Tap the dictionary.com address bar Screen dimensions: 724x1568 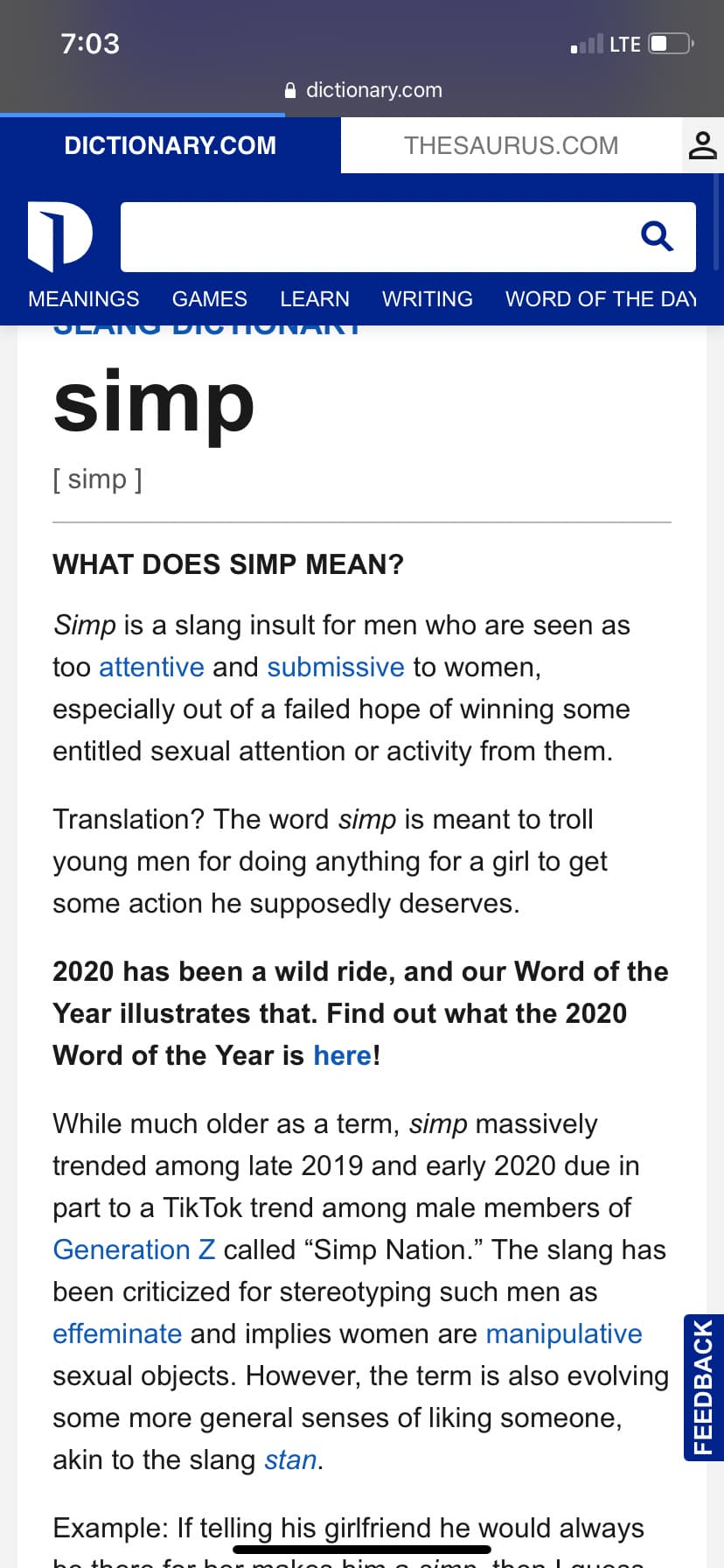364,90
